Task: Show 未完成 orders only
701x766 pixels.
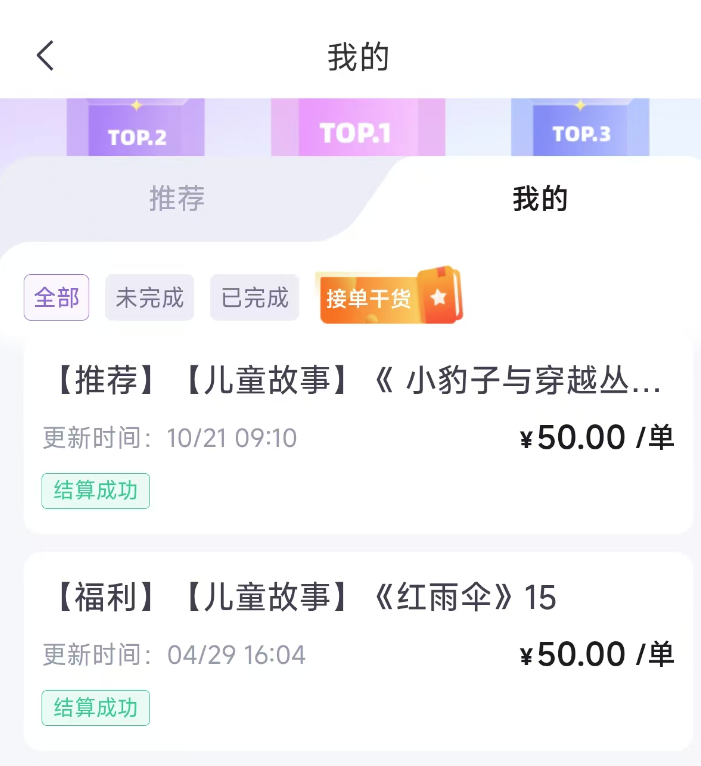Action: pos(150,298)
